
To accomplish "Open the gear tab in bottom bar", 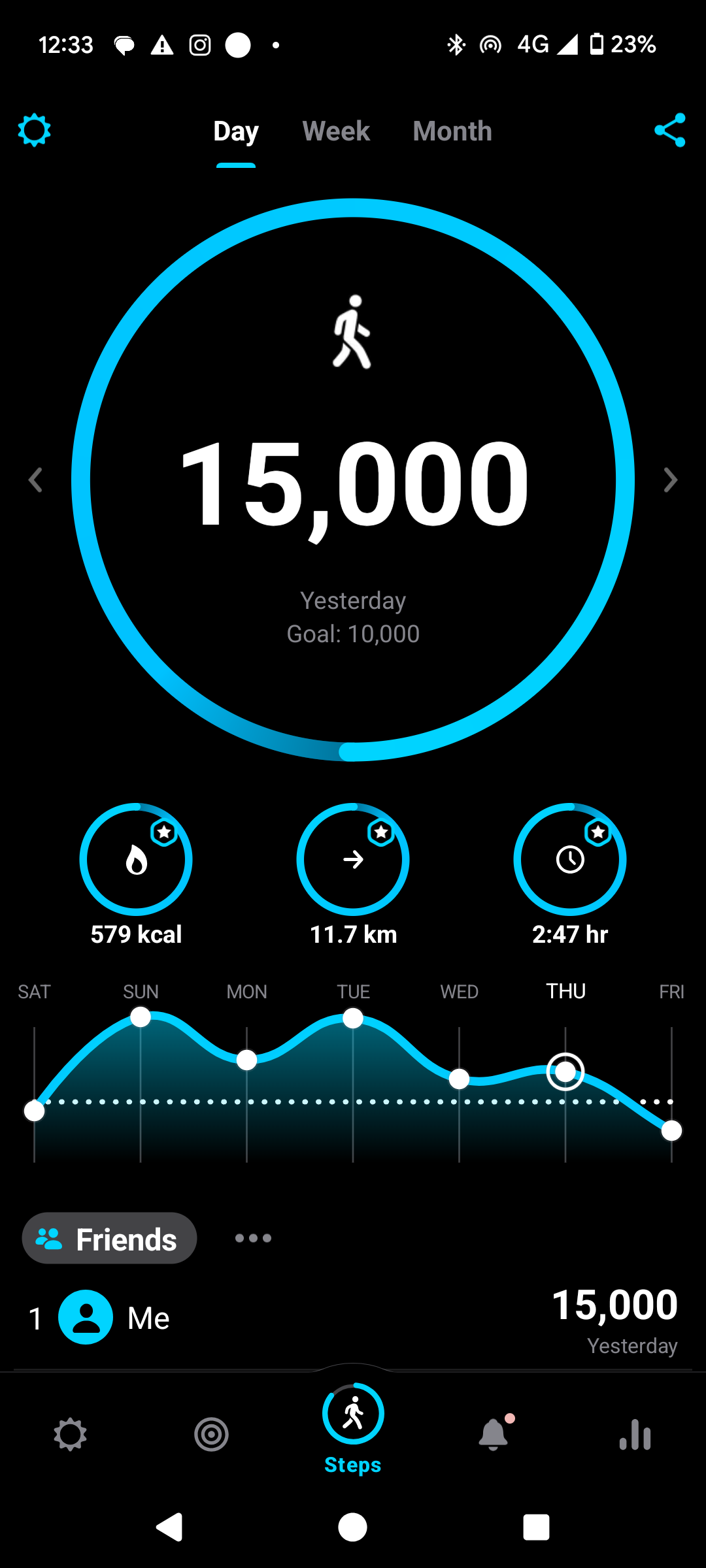I will point(70,1435).
